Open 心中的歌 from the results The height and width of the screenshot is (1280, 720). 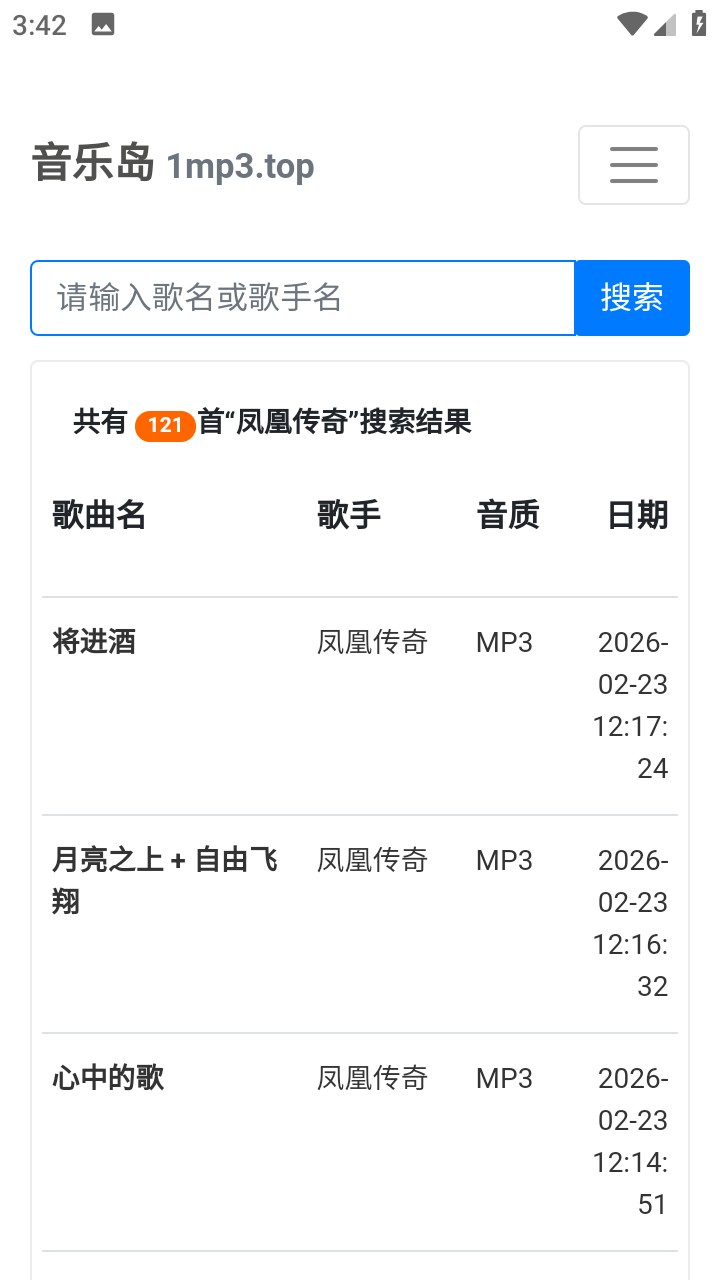click(x=108, y=1078)
